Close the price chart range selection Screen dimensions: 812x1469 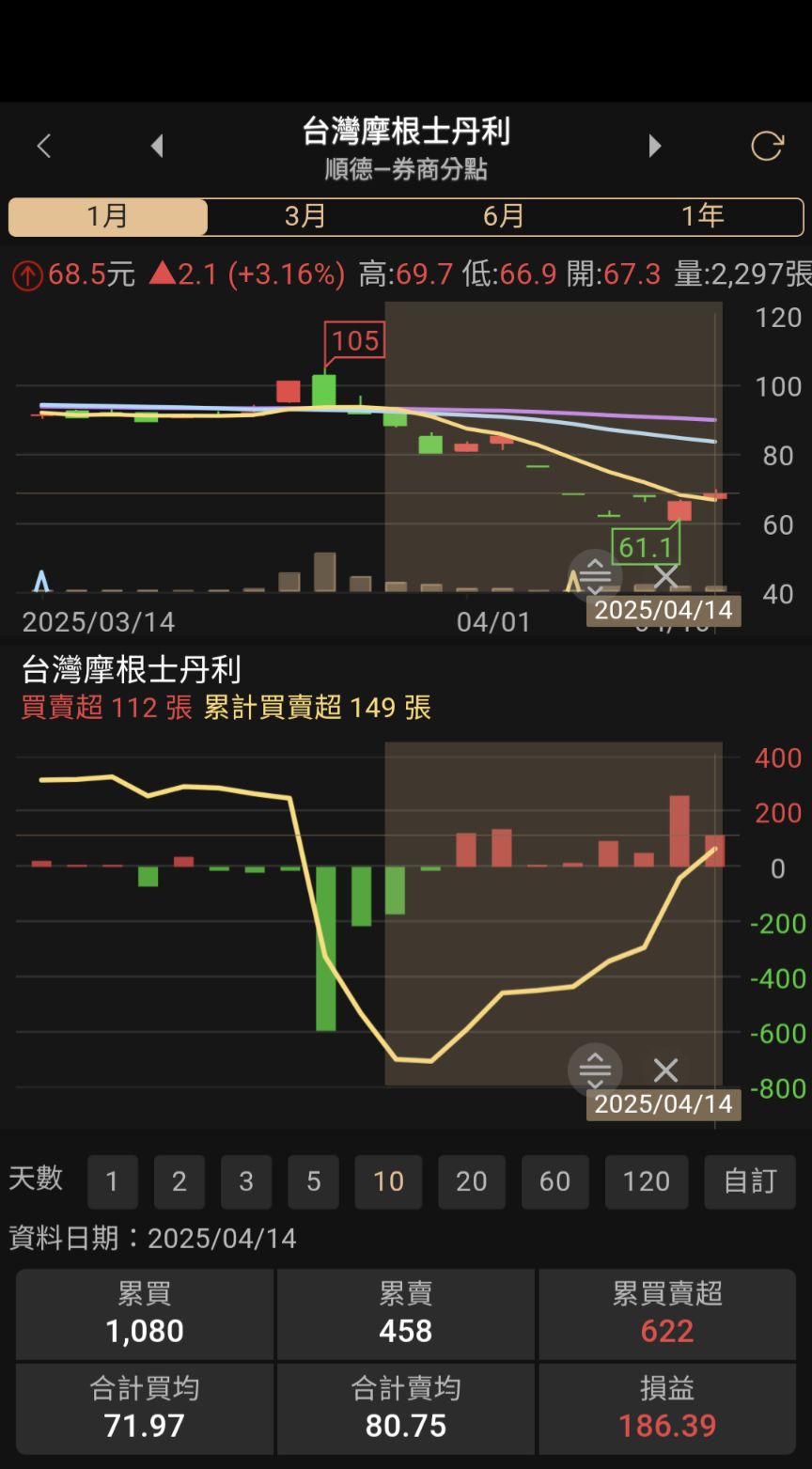665,576
